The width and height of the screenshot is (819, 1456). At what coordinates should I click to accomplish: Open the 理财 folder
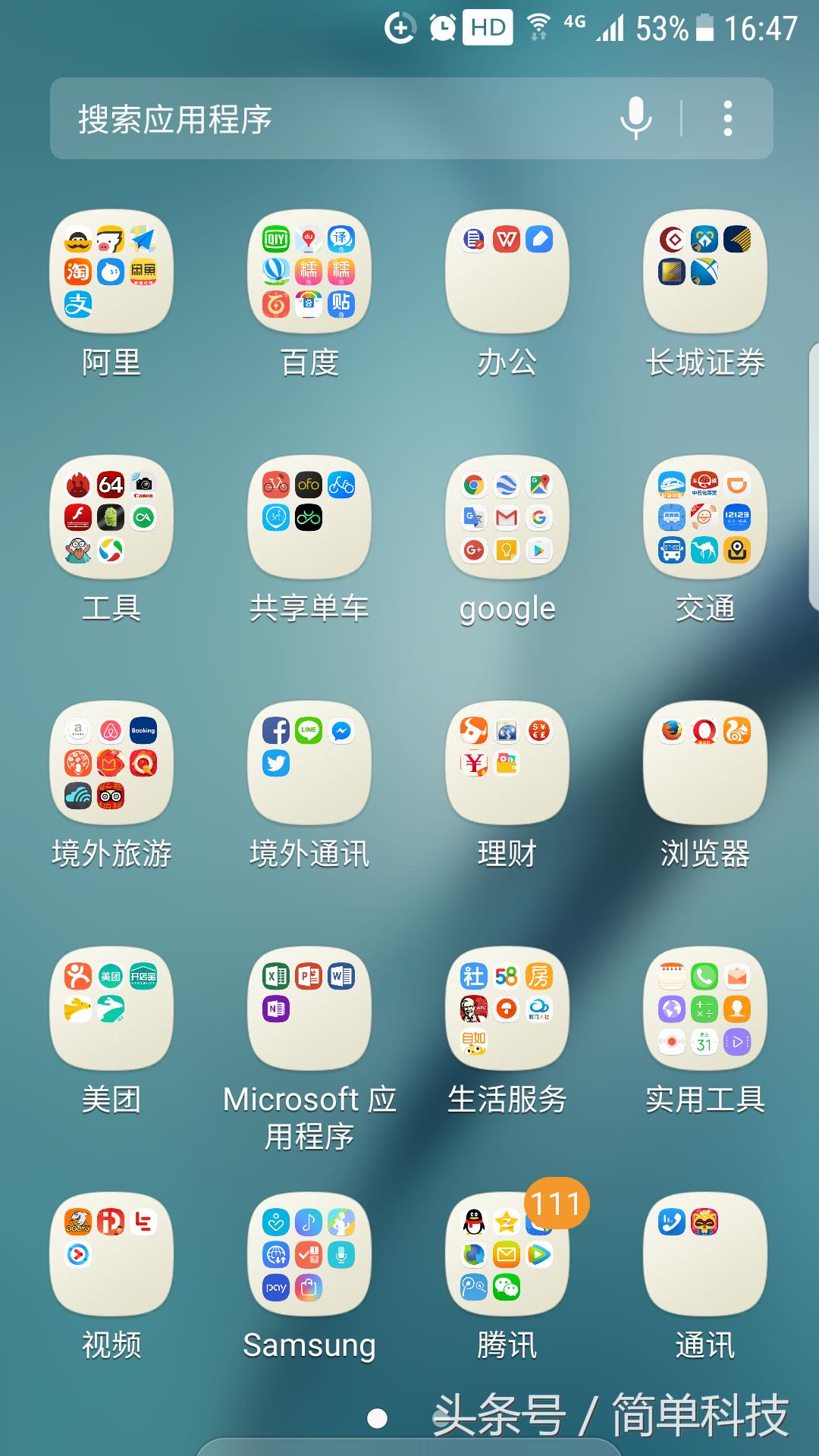(x=507, y=763)
